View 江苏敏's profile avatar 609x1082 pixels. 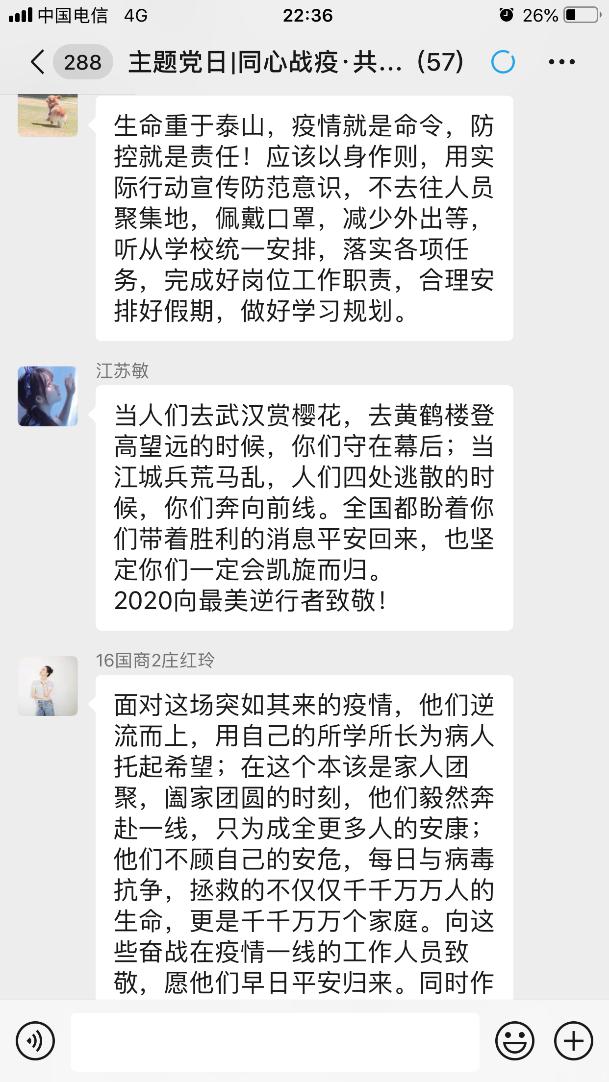(x=48, y=396)
